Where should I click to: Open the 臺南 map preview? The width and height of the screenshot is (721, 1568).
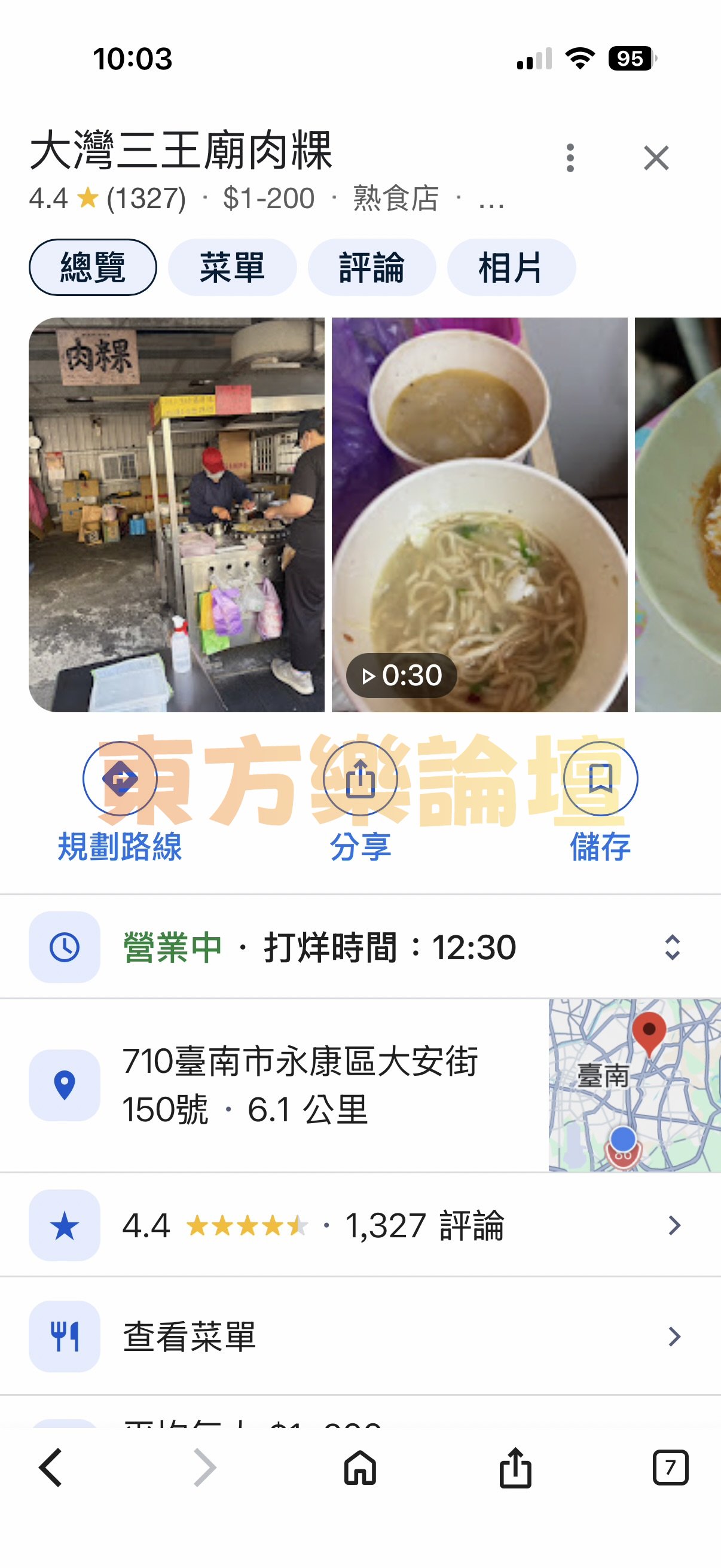634,1085
